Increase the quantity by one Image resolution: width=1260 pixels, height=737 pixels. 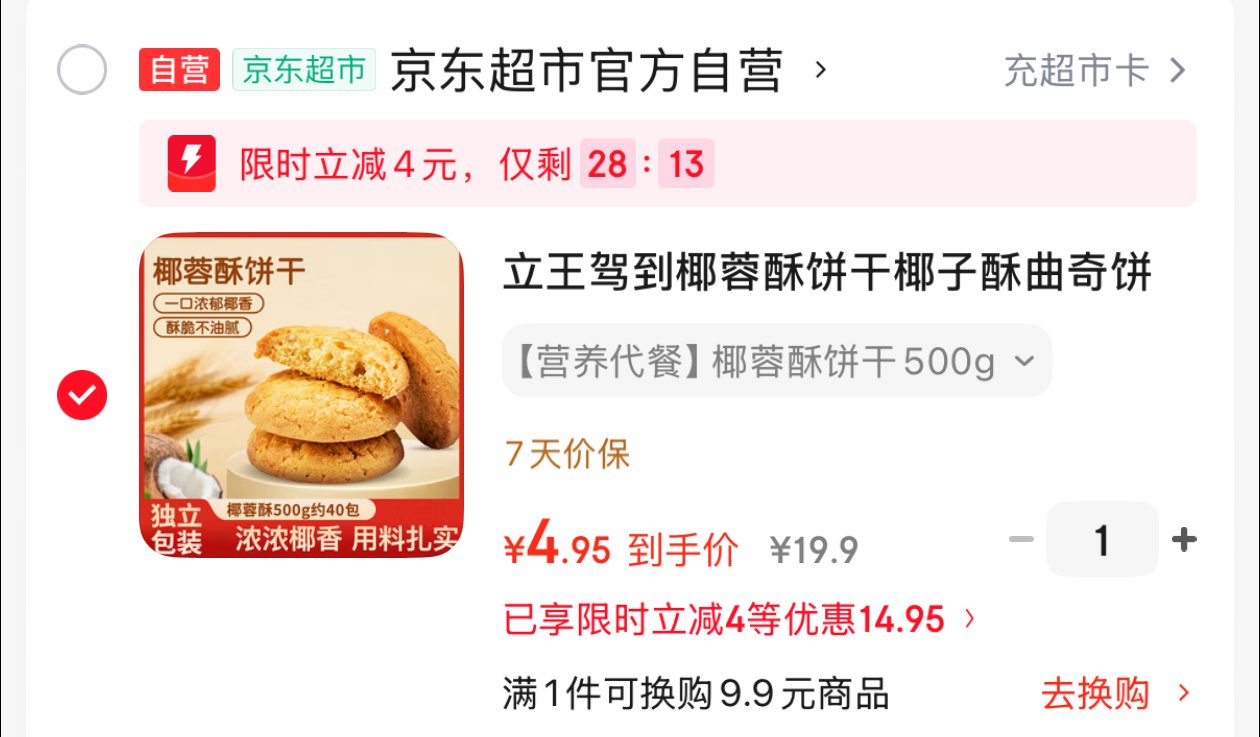tap(1184, 540)
